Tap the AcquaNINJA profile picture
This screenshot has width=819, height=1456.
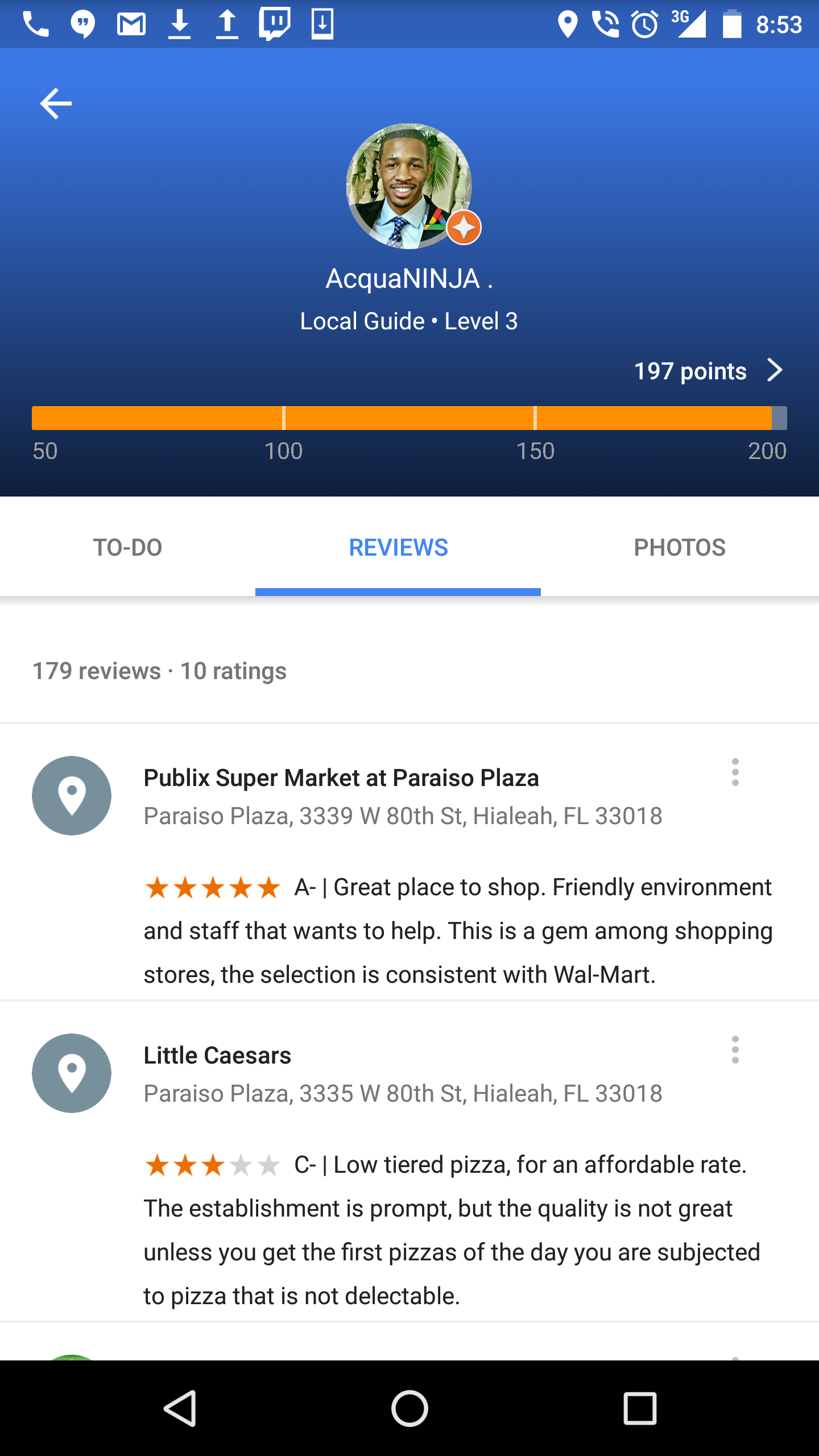click(409, 186)
